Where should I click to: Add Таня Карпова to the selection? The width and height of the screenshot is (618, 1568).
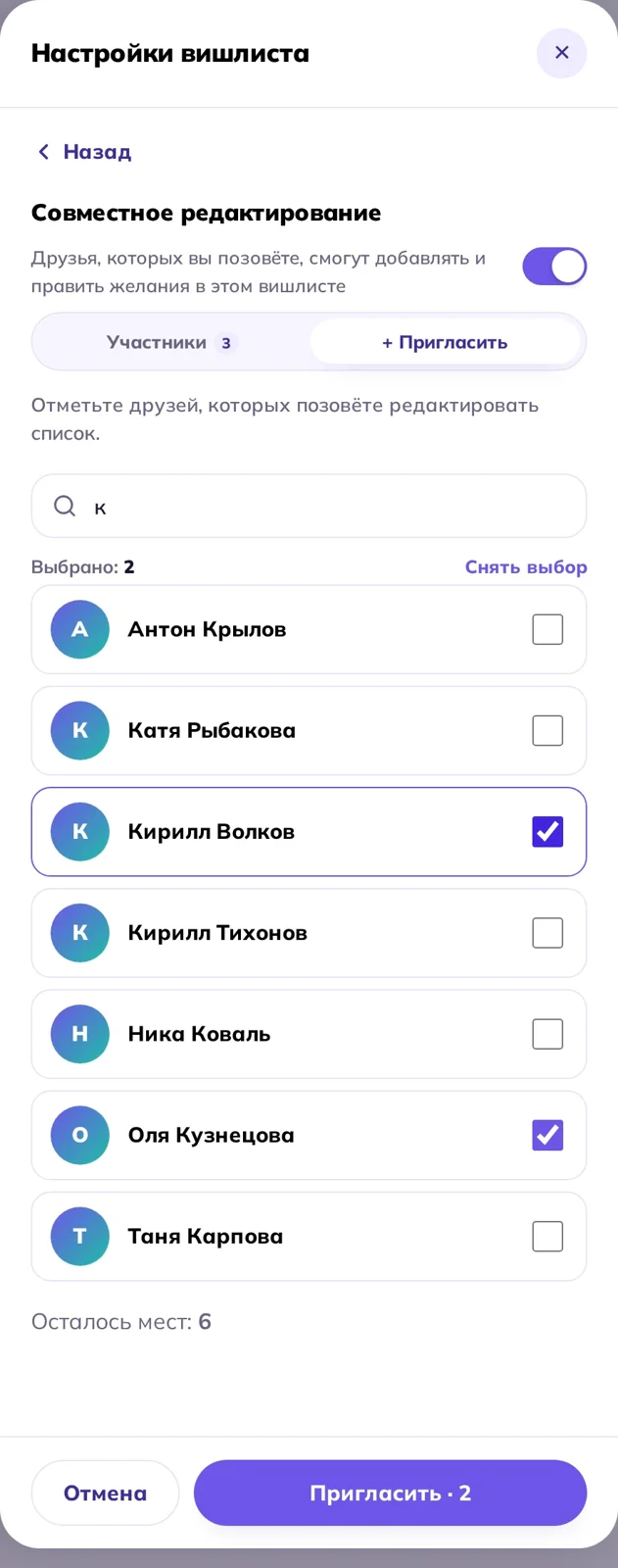click(547, 1236)
